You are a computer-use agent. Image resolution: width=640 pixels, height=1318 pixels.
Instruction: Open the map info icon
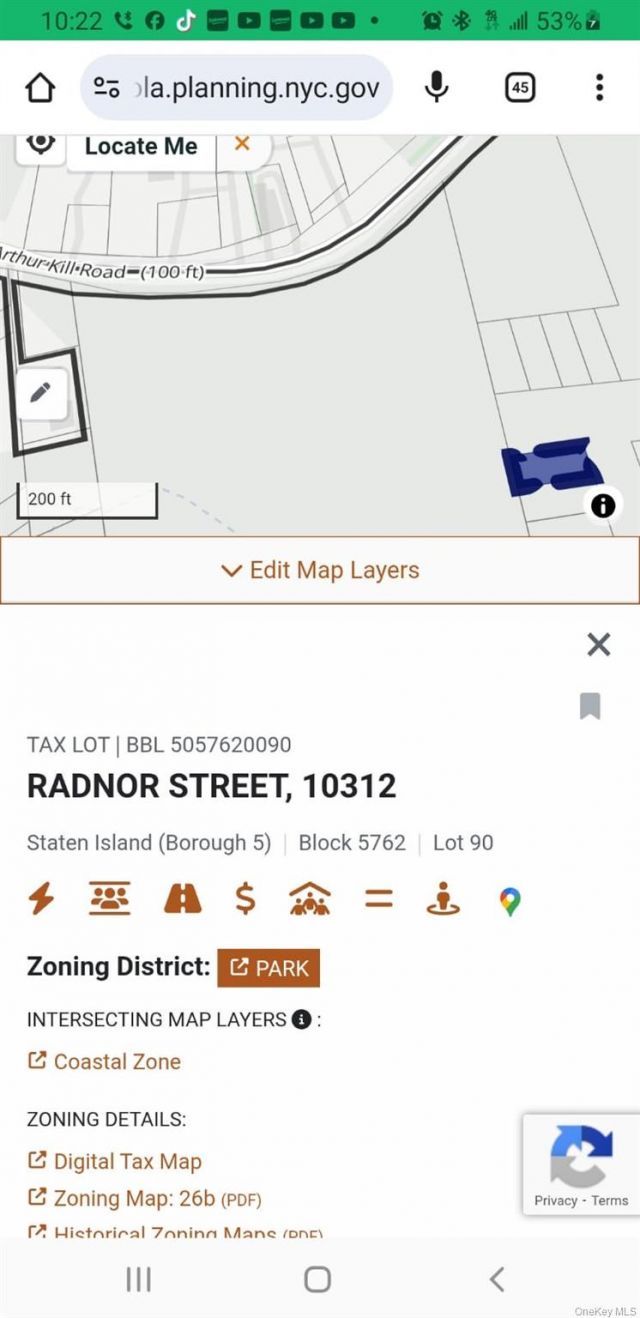point(603,505)
